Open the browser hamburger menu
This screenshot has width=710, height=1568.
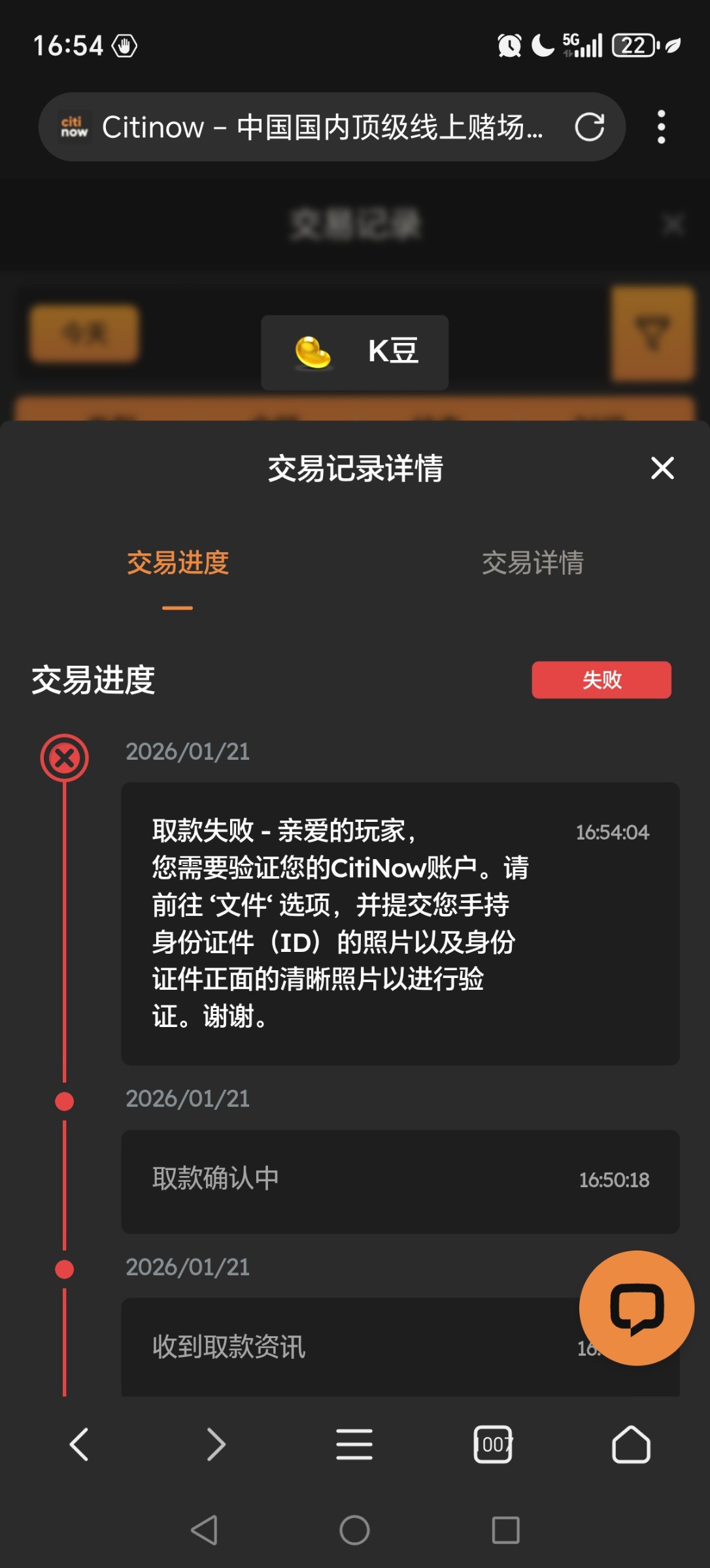click(x=354, y=1445)
